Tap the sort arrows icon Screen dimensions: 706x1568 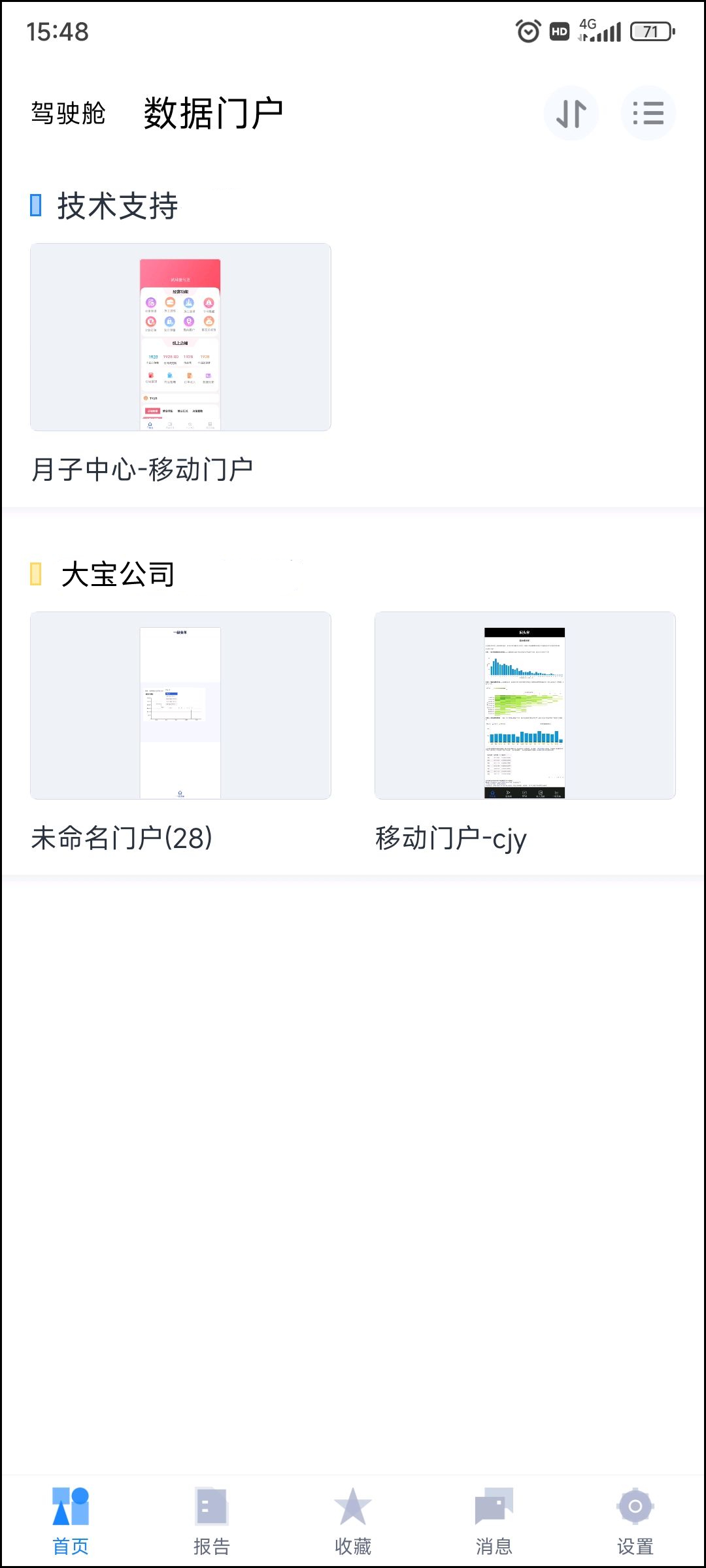click(x=571, y=114)
